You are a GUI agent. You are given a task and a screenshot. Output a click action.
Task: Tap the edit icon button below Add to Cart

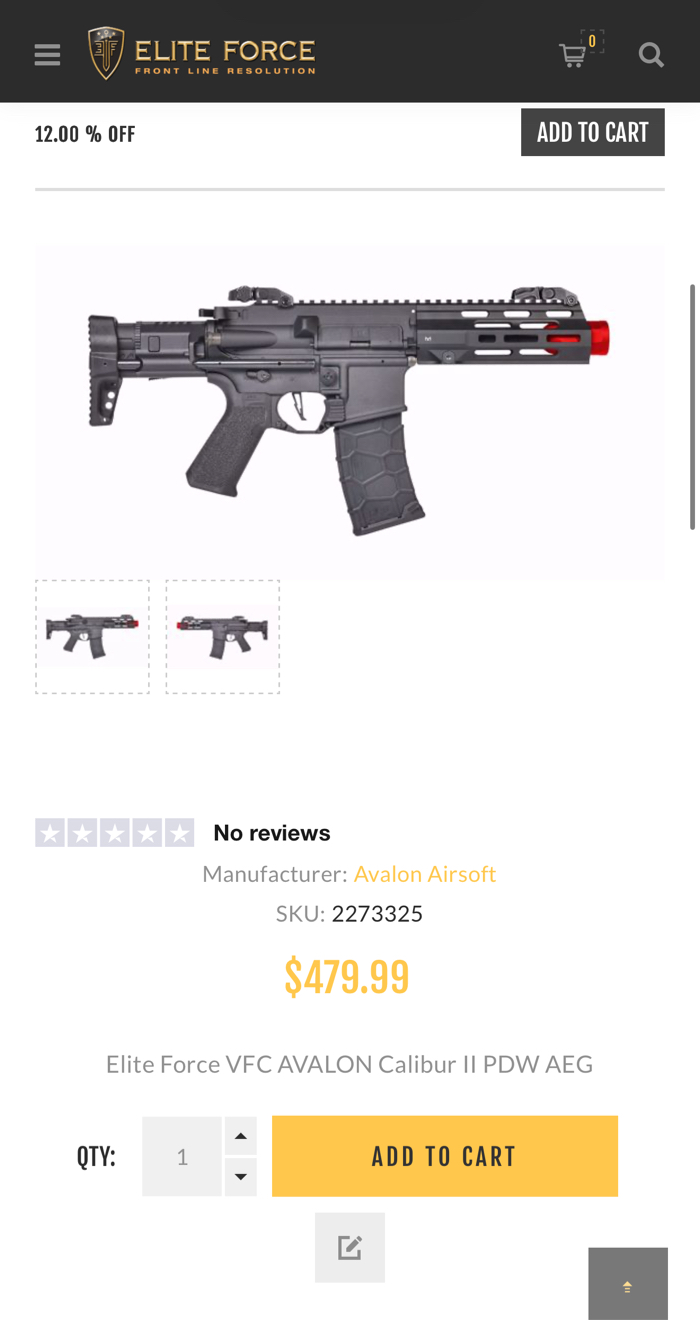pyautogui.click(x=349, y=1247)
